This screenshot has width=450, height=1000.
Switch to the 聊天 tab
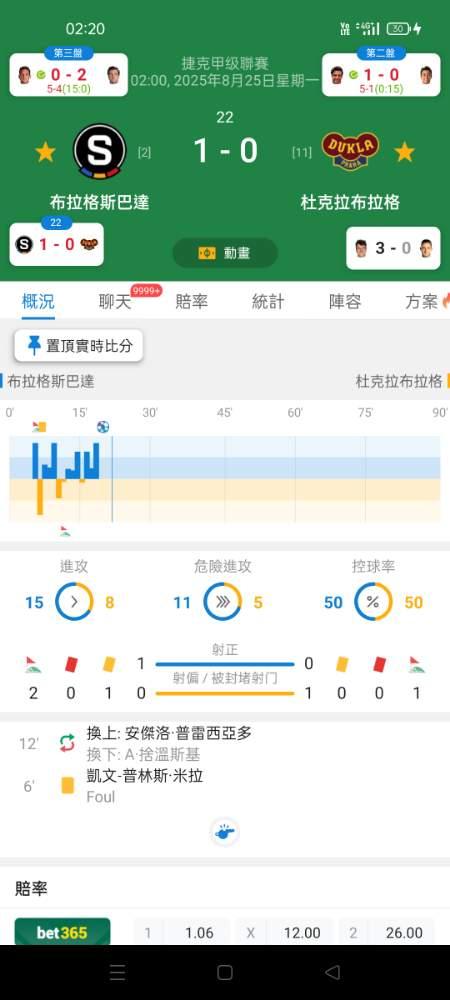(115, 302)
